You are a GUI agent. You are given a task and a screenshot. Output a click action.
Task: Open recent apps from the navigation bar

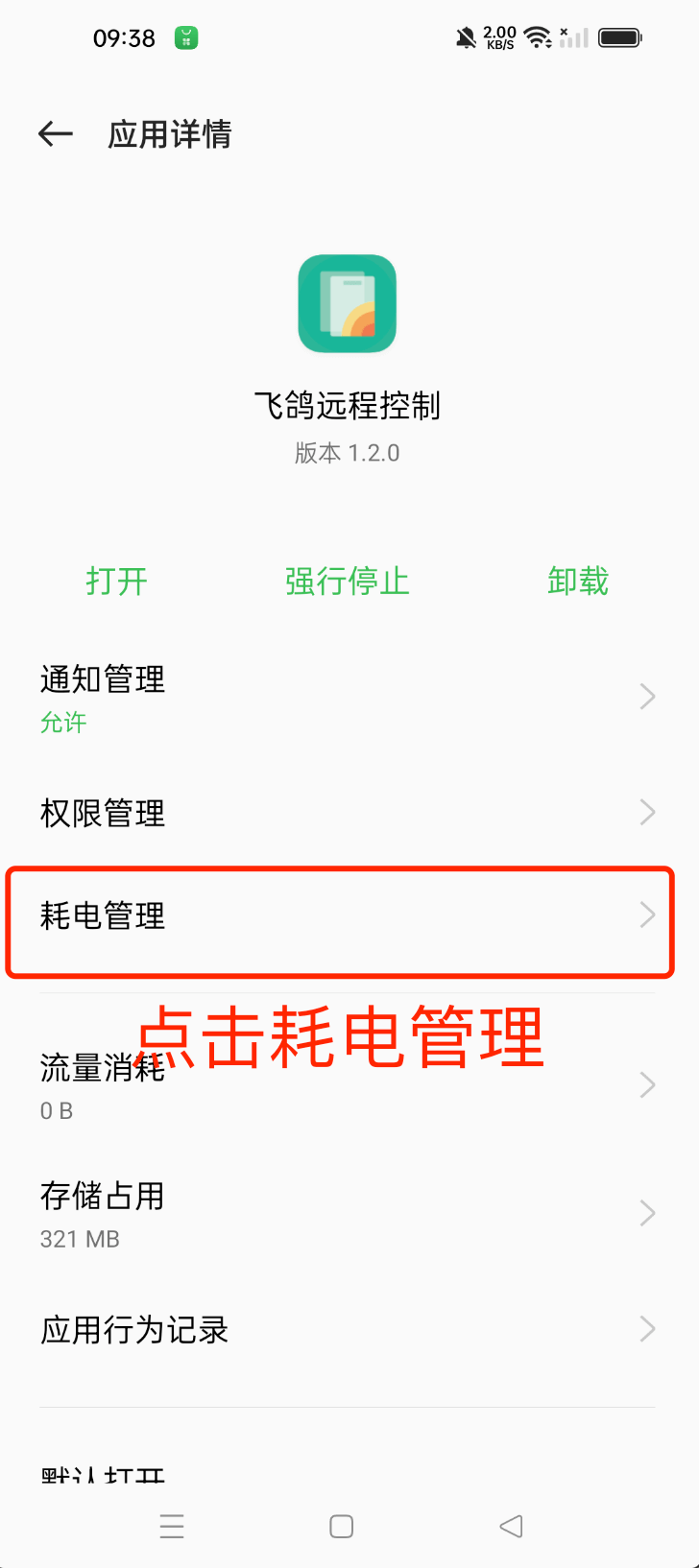point(172,1526)
